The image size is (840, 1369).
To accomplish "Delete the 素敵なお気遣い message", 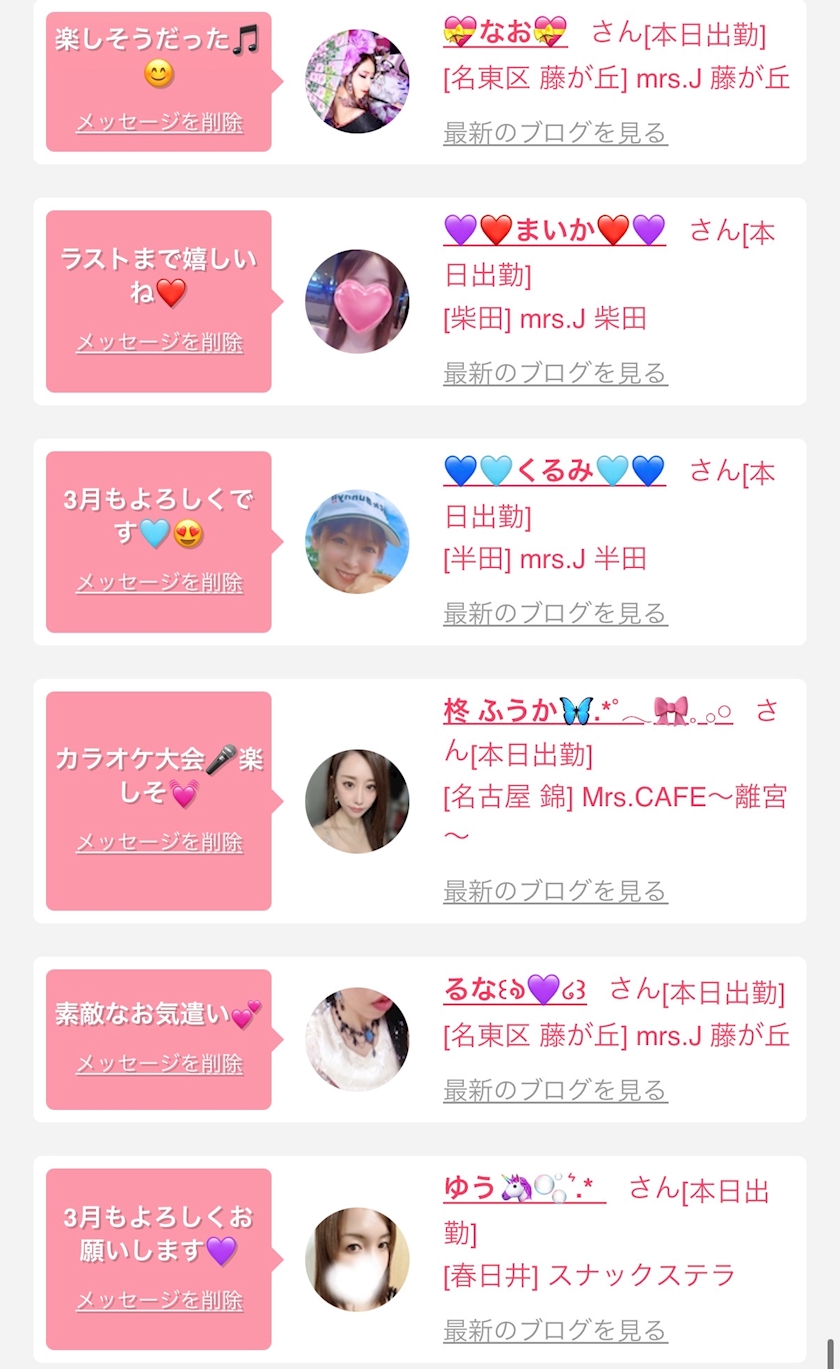I will coord(159,1063).
